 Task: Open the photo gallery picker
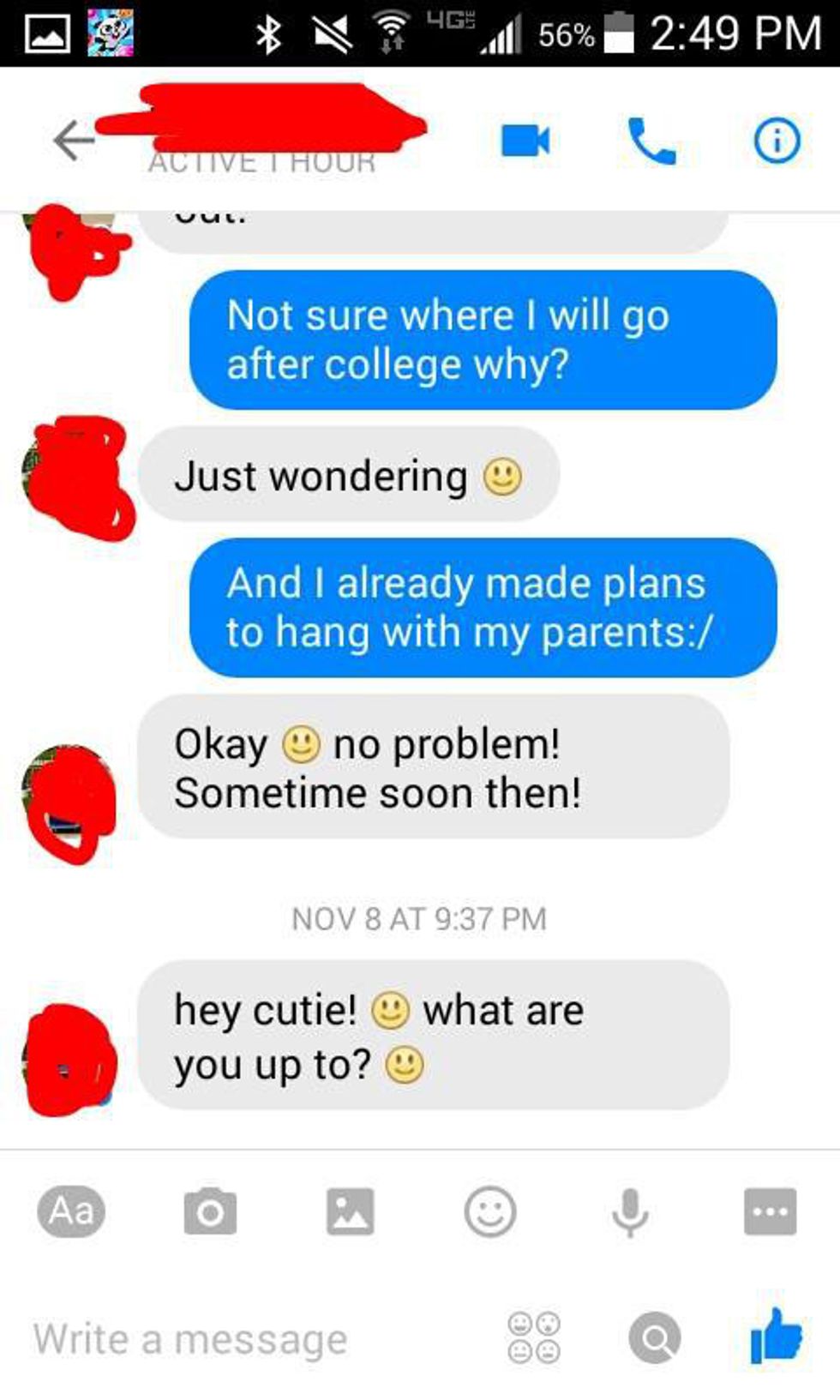tap(350, 1211)
